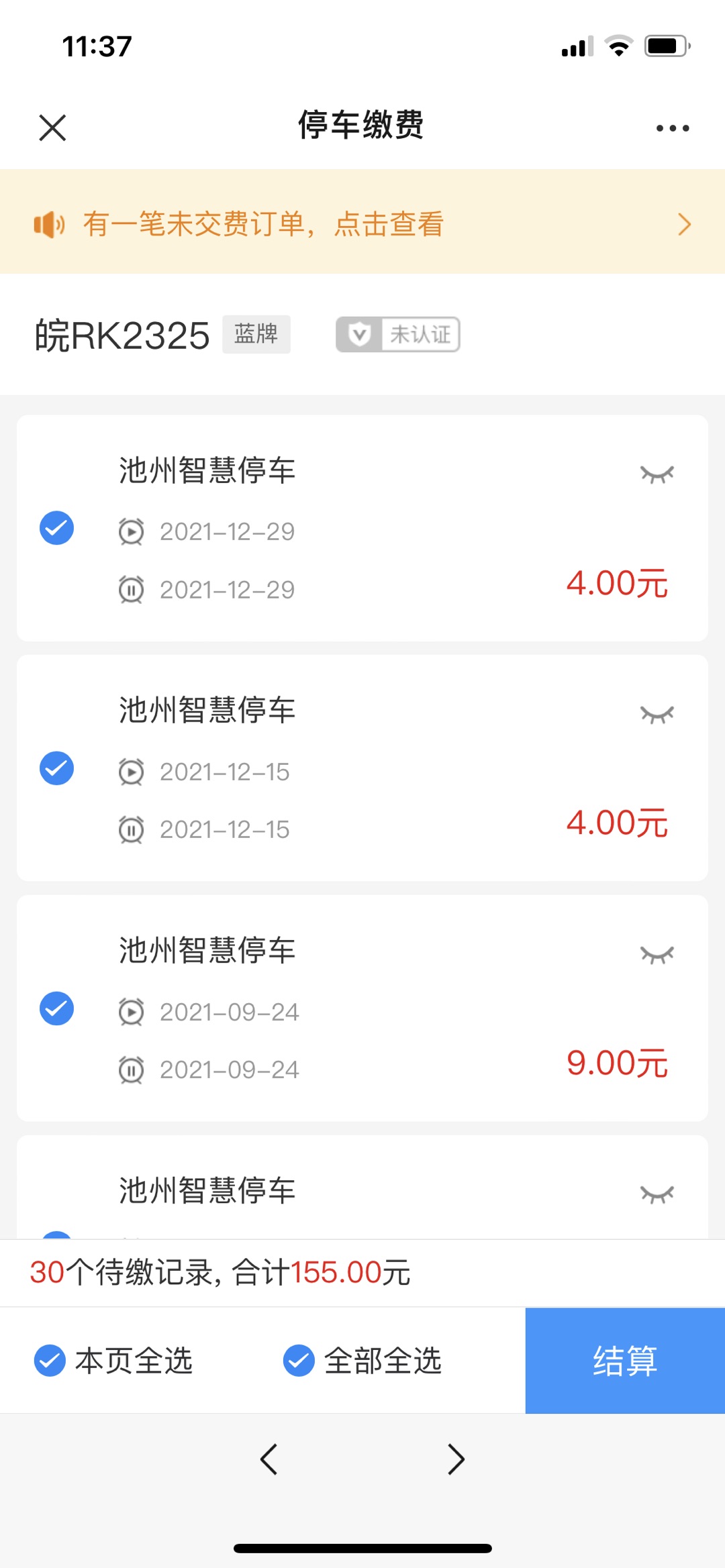Image resolution: width=725 pixels, height=1568 pixels.
Task: Hide the 2021-12-29 record with eye icon
Action: coord(657,475)
